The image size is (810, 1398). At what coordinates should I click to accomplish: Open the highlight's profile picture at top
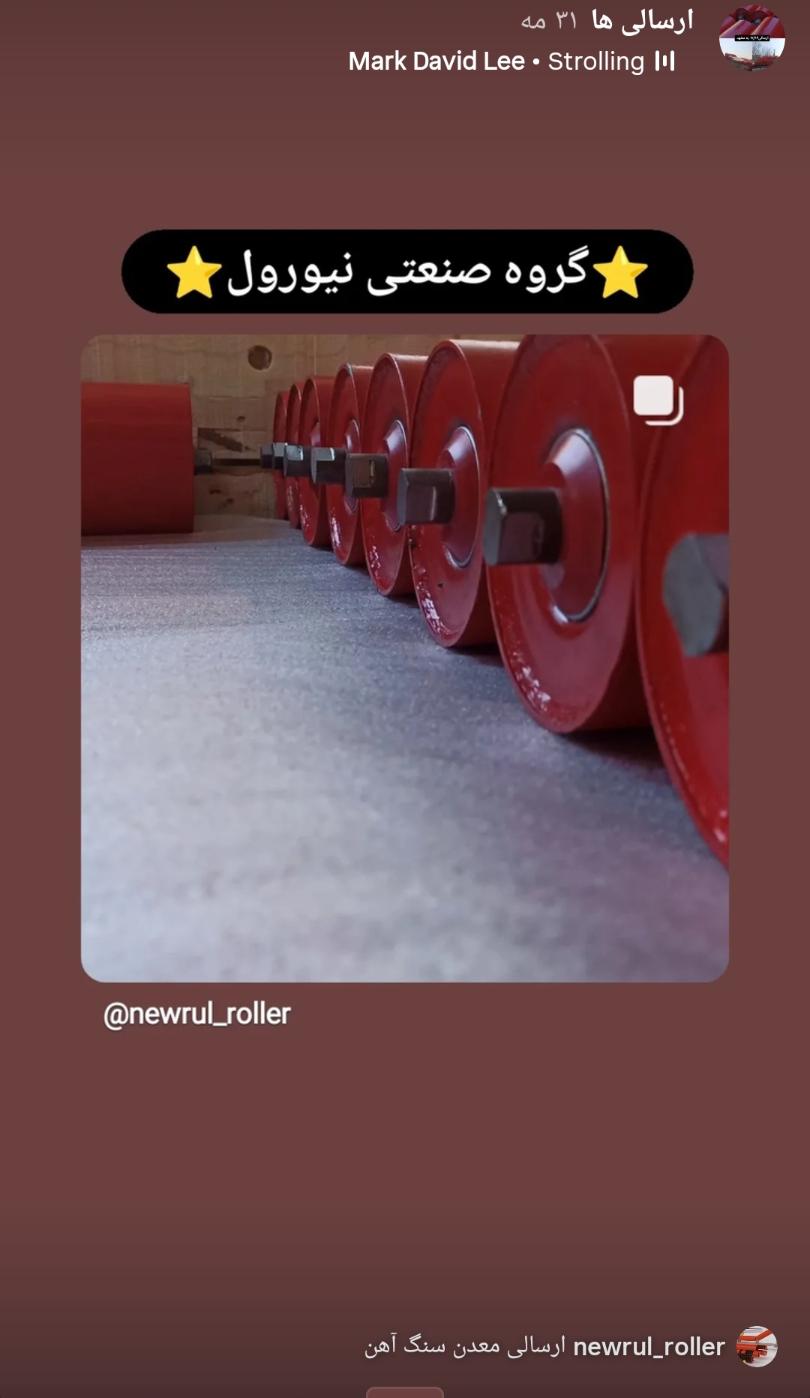tap(751, 38)
